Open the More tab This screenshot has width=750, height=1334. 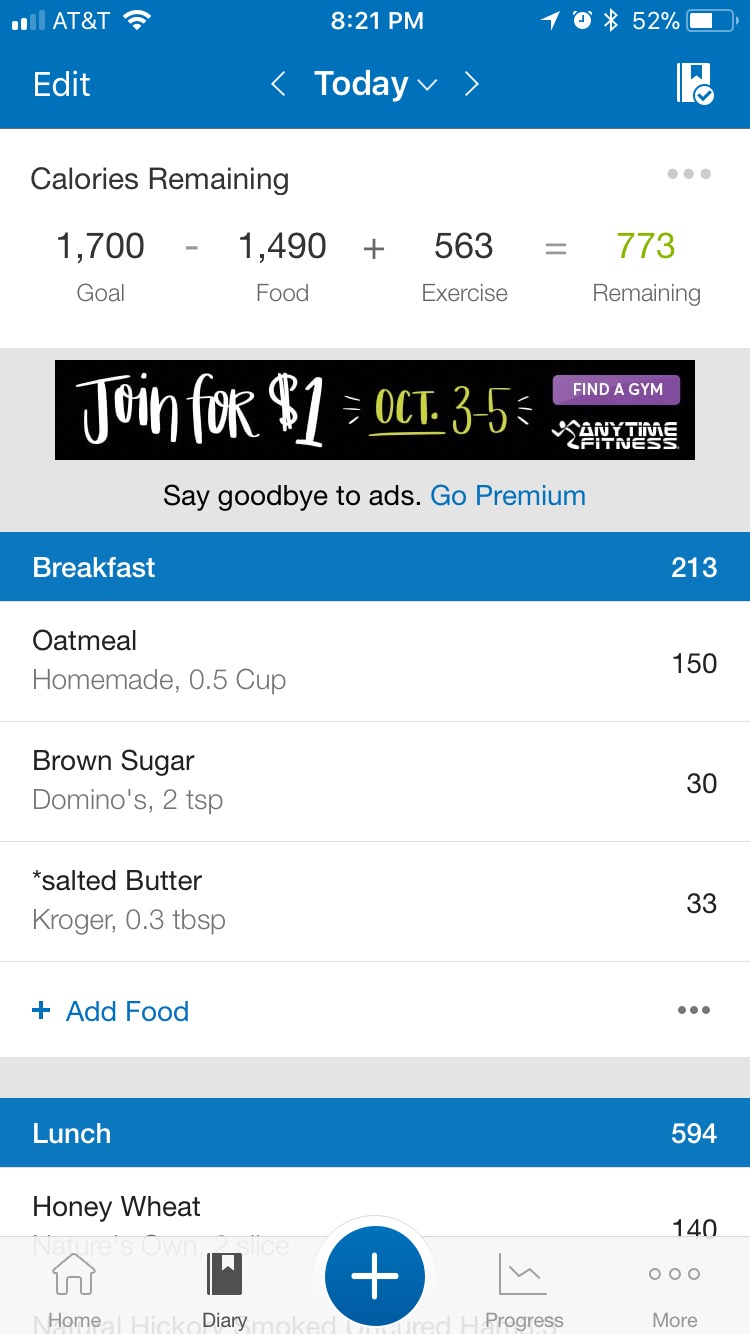pos(674,1290)
